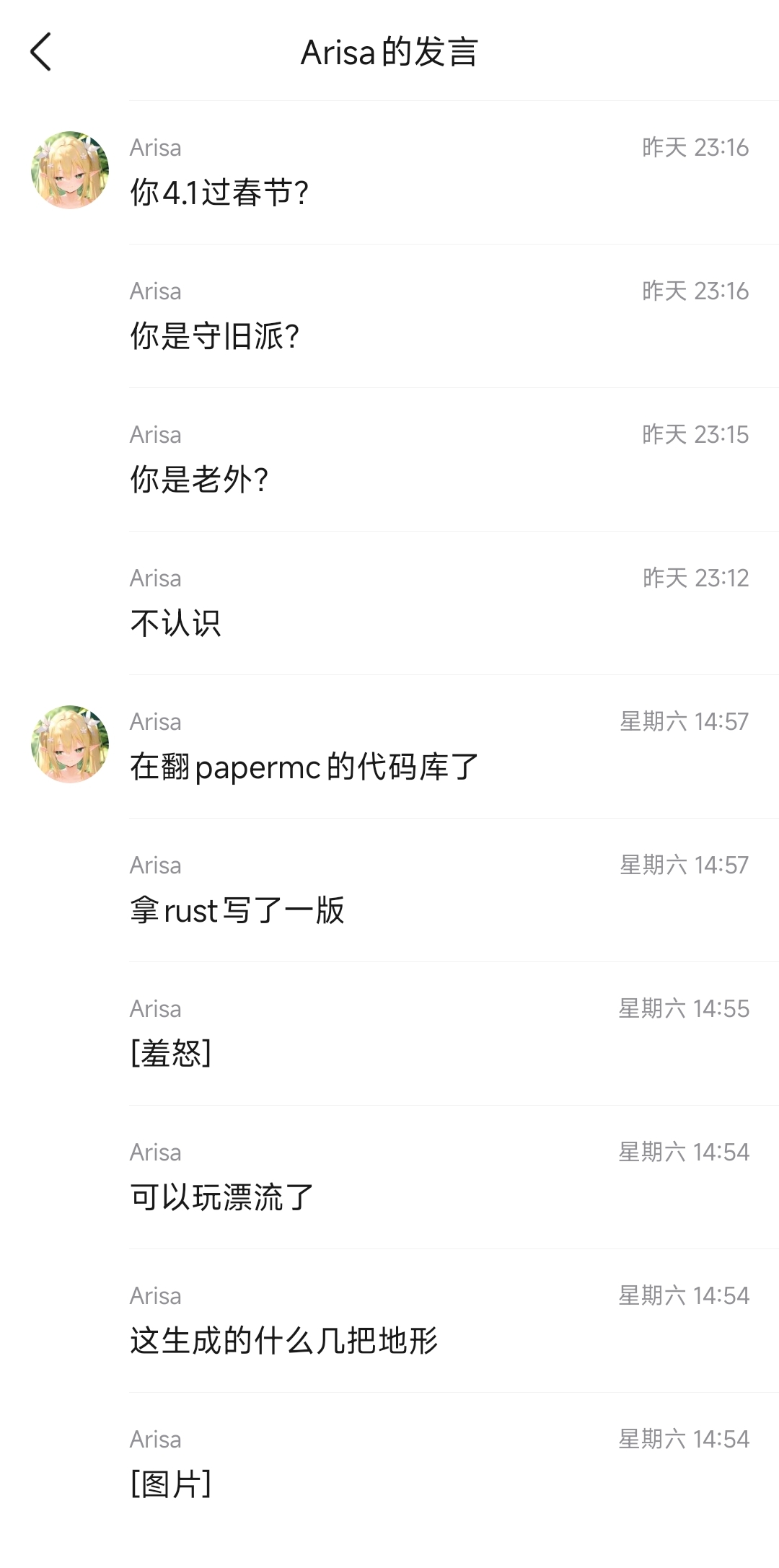Open message 你是守旧派?

point(214,336)
